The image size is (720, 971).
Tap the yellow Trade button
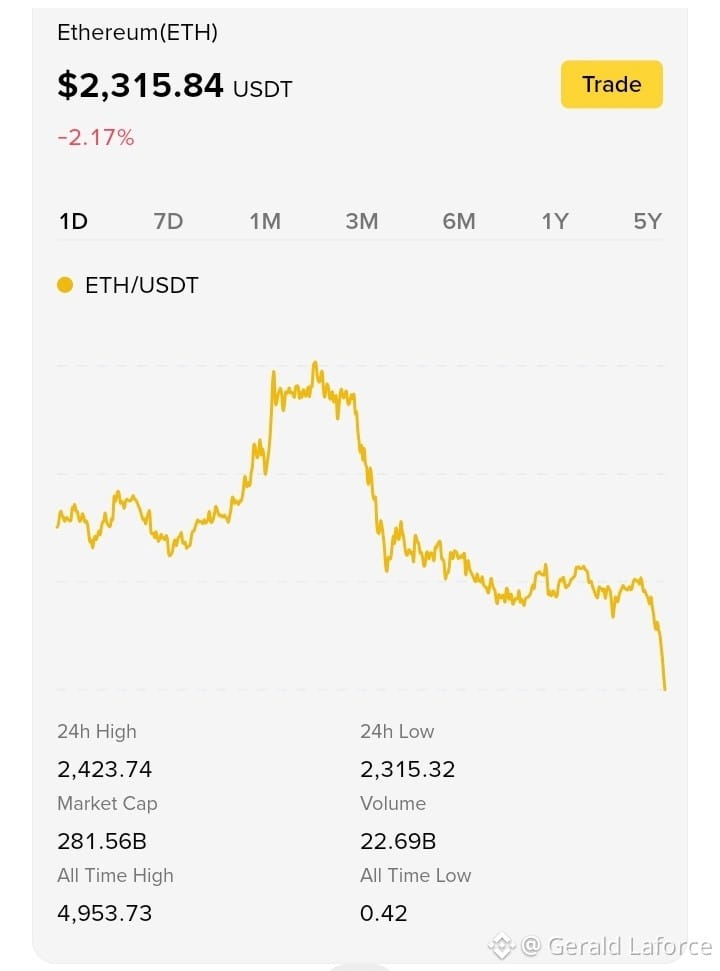[612, 84]
